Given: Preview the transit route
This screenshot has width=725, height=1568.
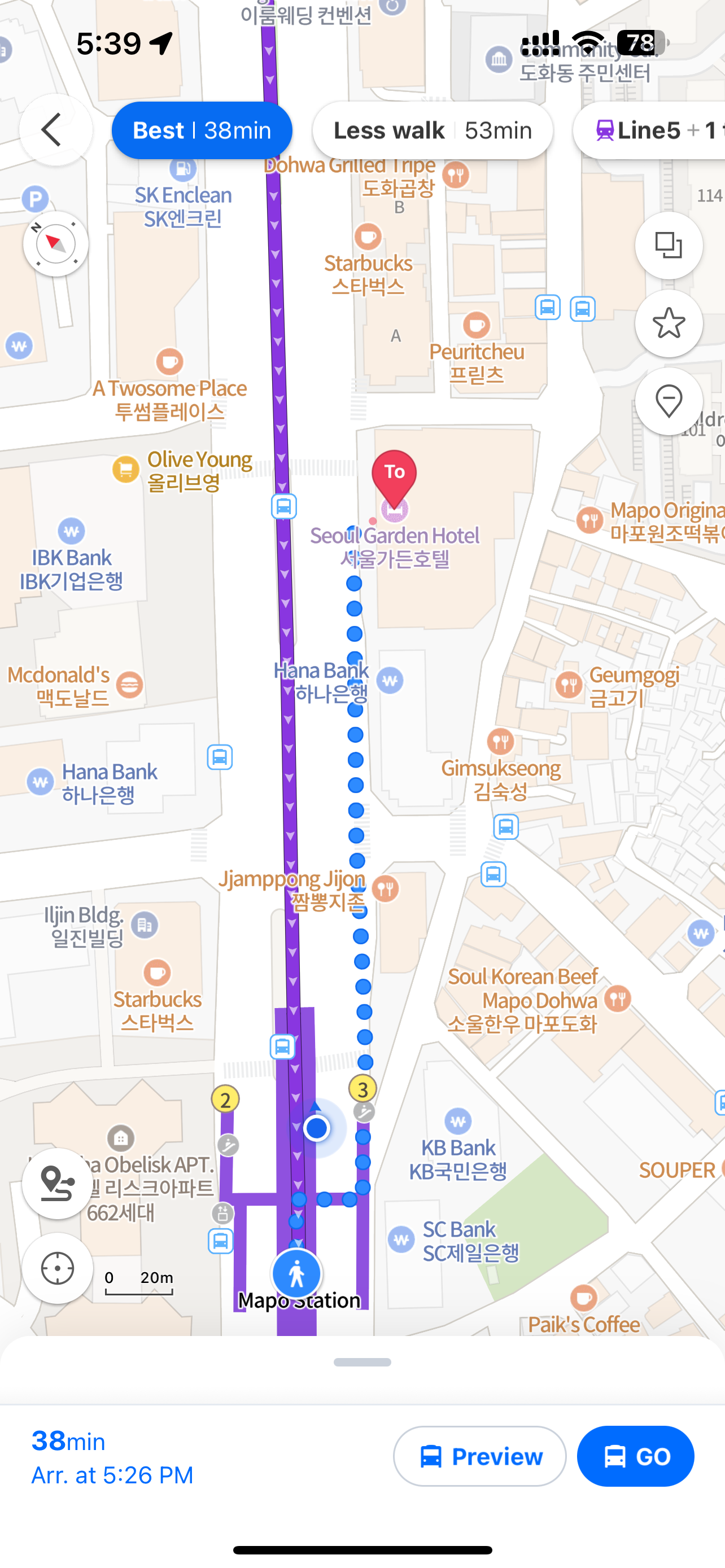Looking at the screenshot, I should coord(480,1456).
